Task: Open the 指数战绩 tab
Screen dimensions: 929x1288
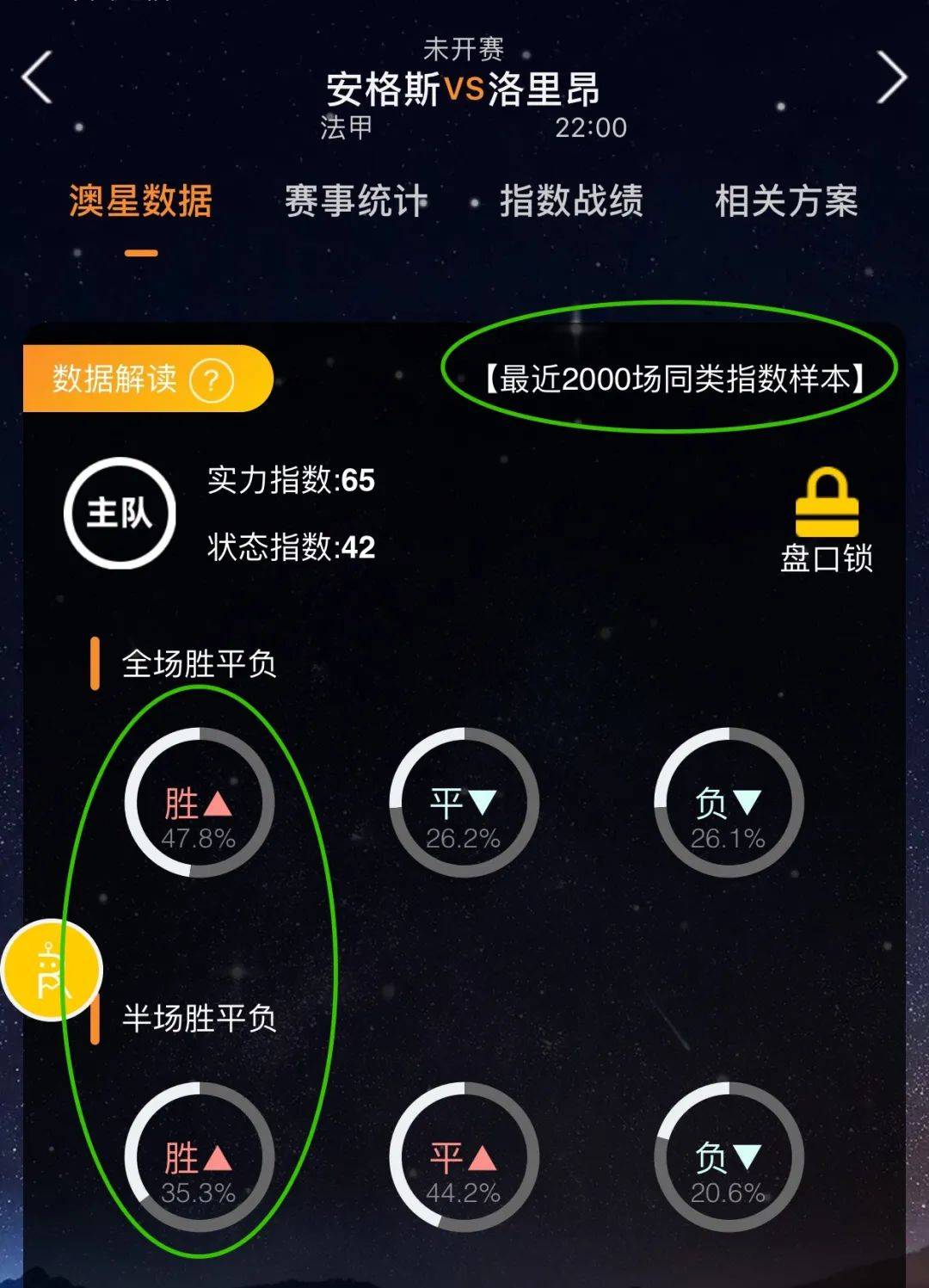Action: pos(571,202)
